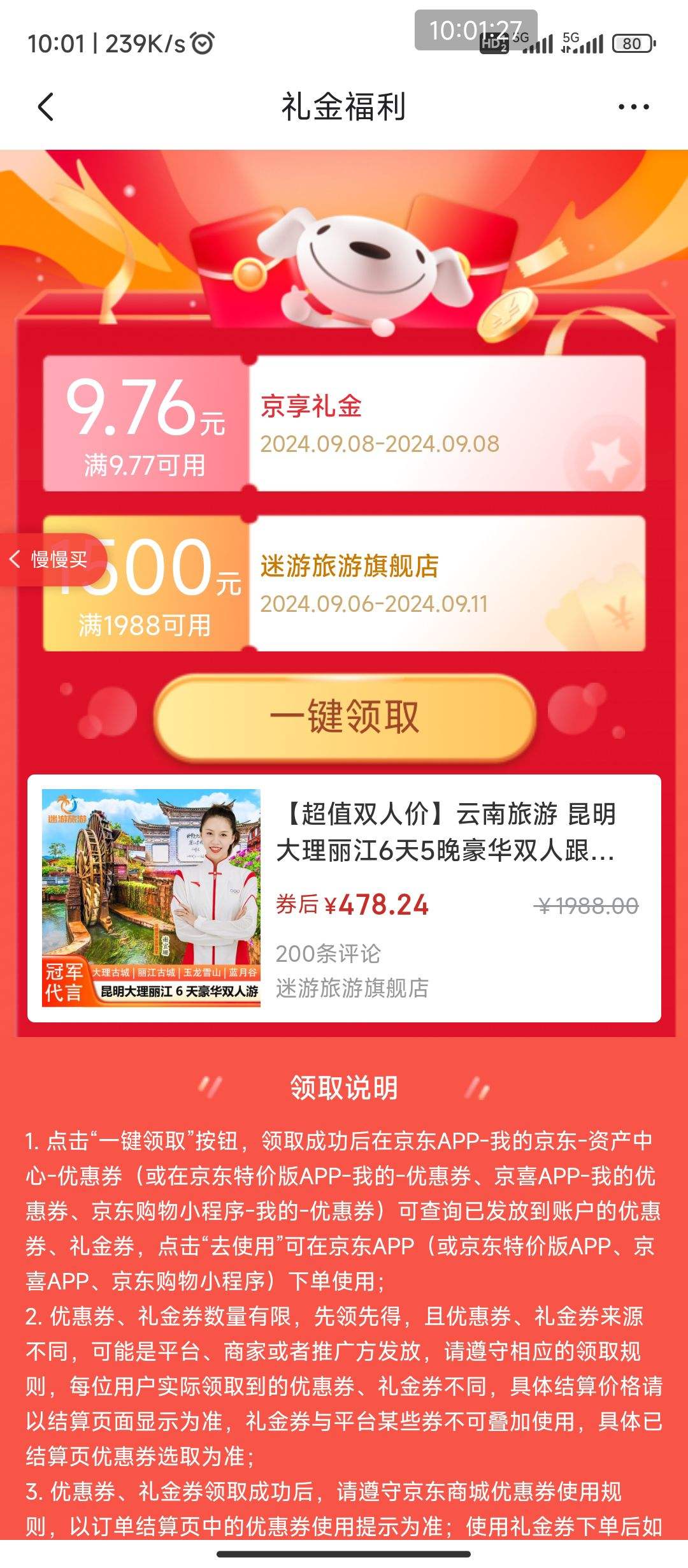This screenshot has width=688, height=1568.
Task: Tap the 一键领取 button
Action: [x=344, y=717]
